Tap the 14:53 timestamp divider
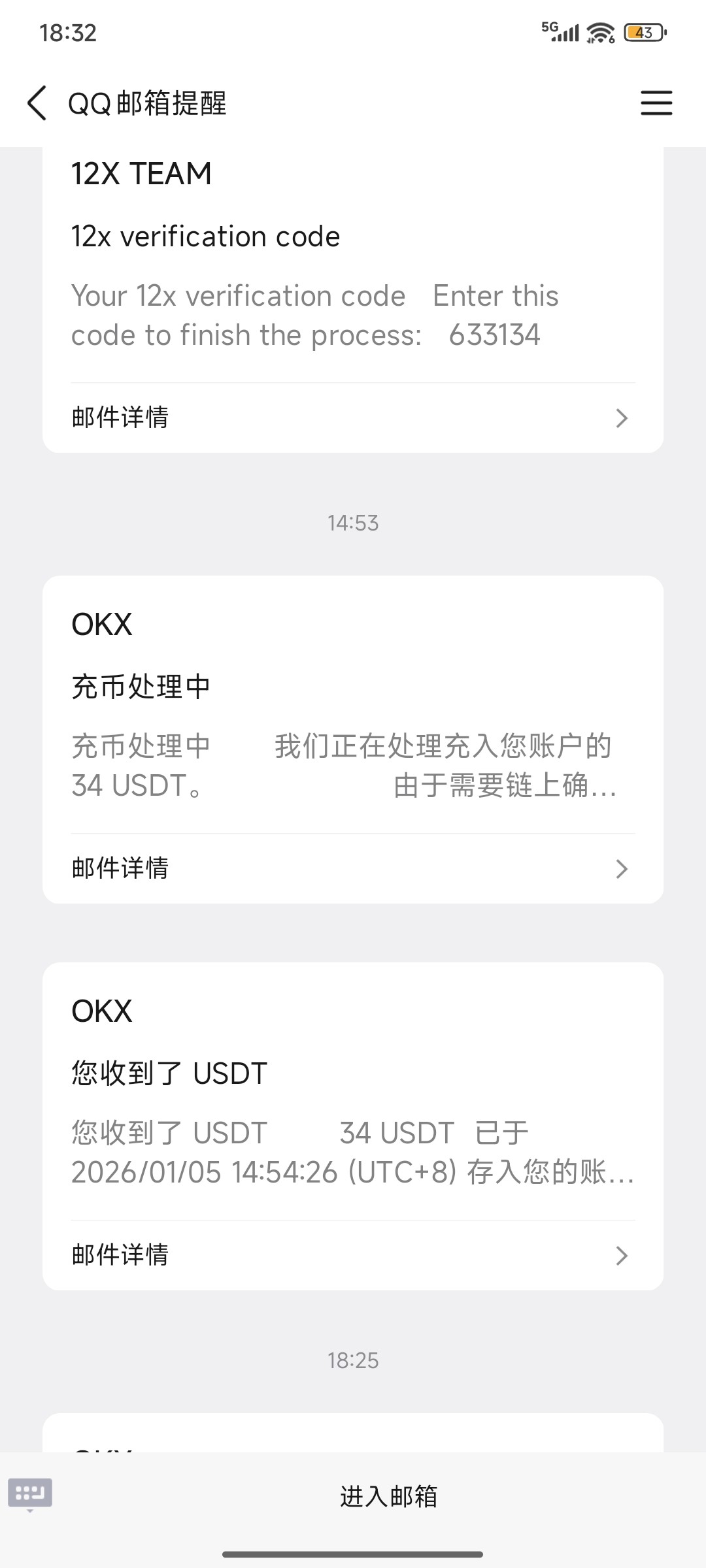The height and width of the screenshot is (1568, 706). coord(352,522)
